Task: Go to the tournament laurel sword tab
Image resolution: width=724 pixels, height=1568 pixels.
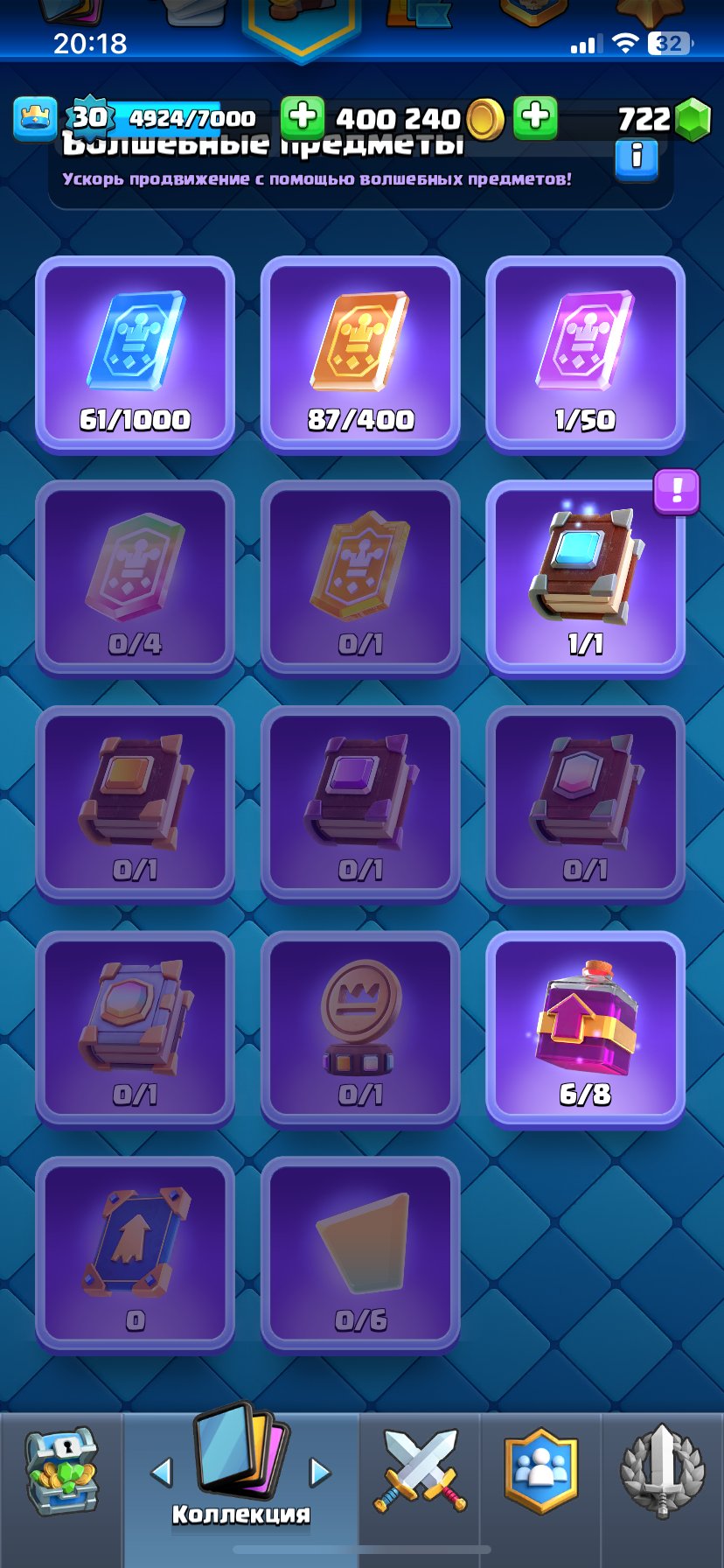Action: coord(662,1472)
